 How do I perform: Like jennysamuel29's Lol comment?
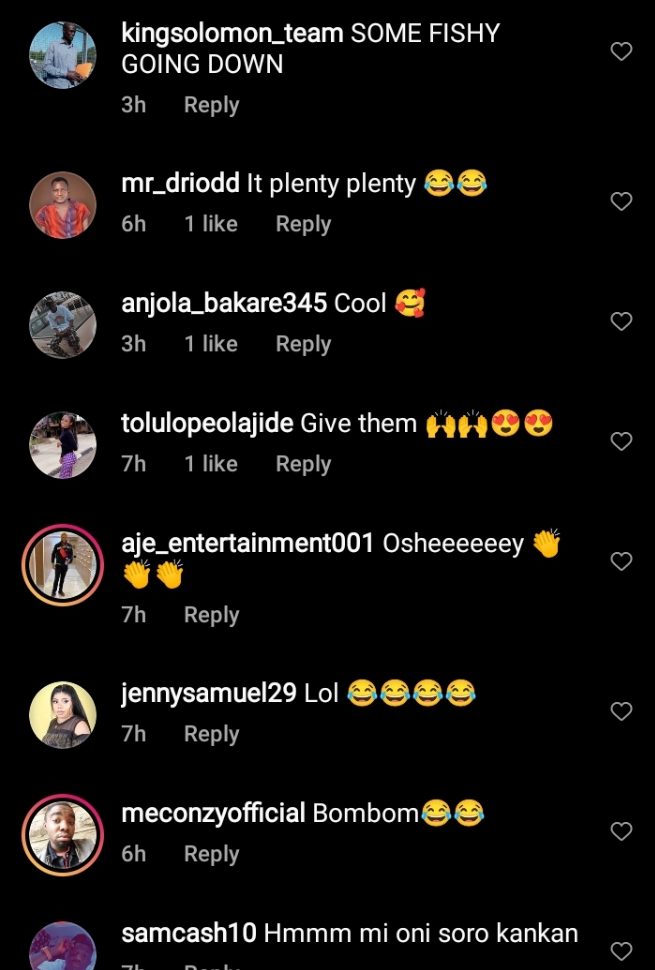tap(621, 711)
